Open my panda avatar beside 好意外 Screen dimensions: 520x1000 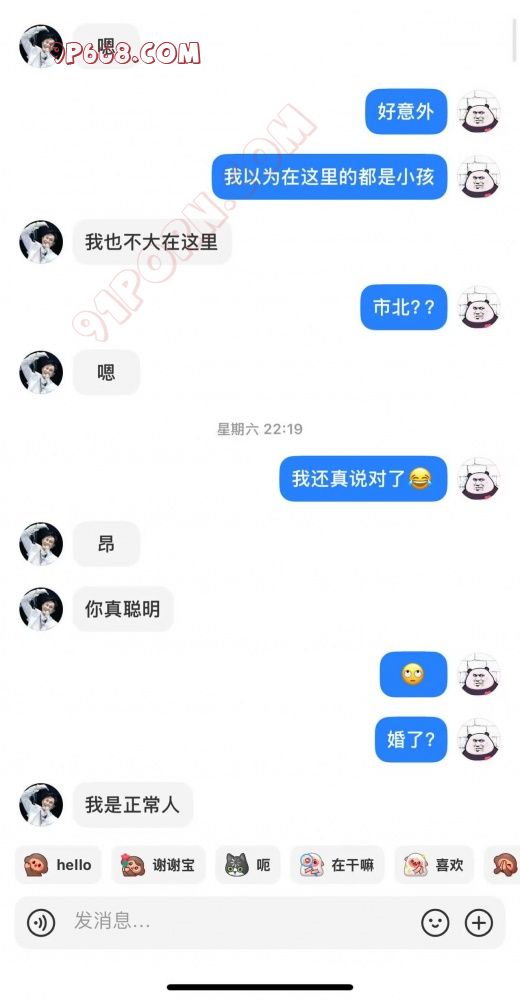(x=479, y=112)
